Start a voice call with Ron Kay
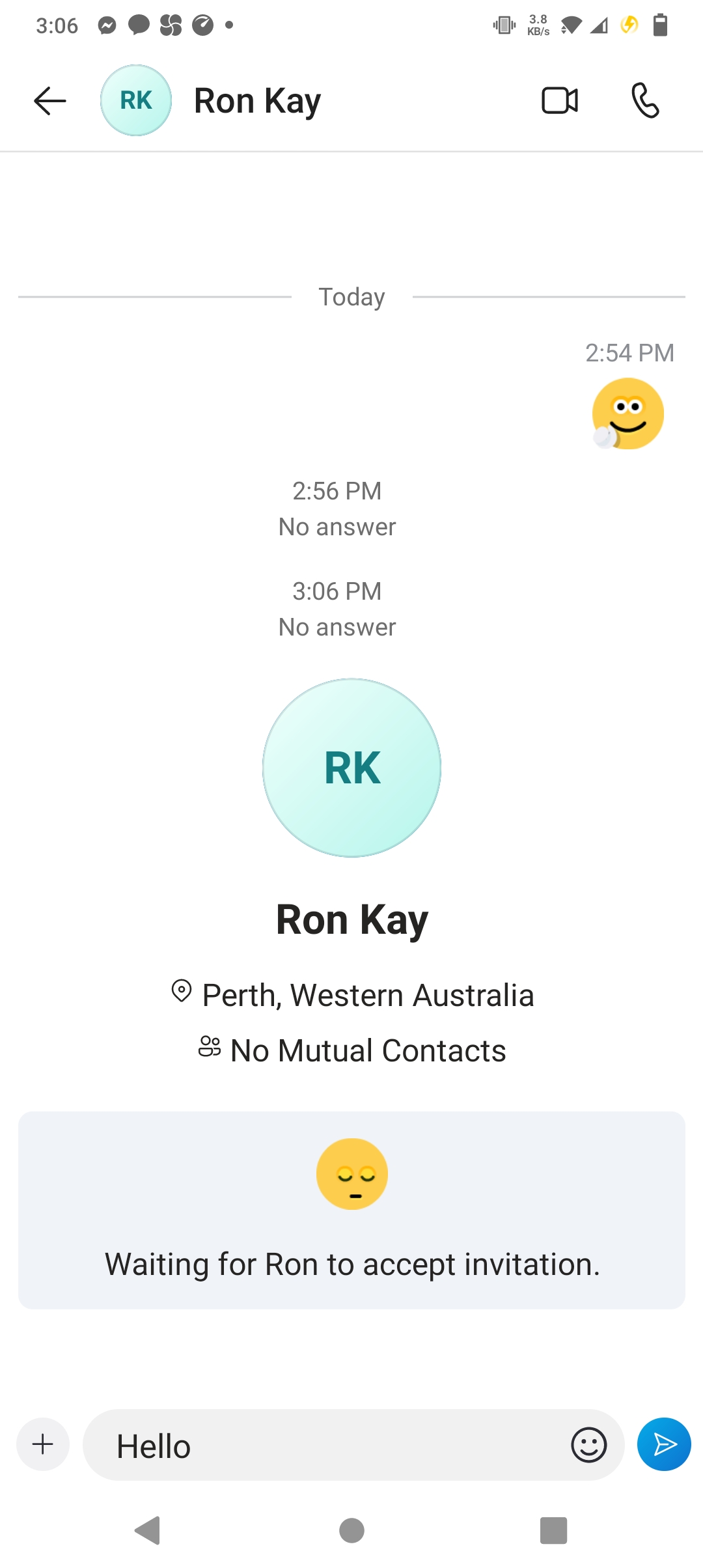Screen dimensions: 703x1568 click(645, 101)
